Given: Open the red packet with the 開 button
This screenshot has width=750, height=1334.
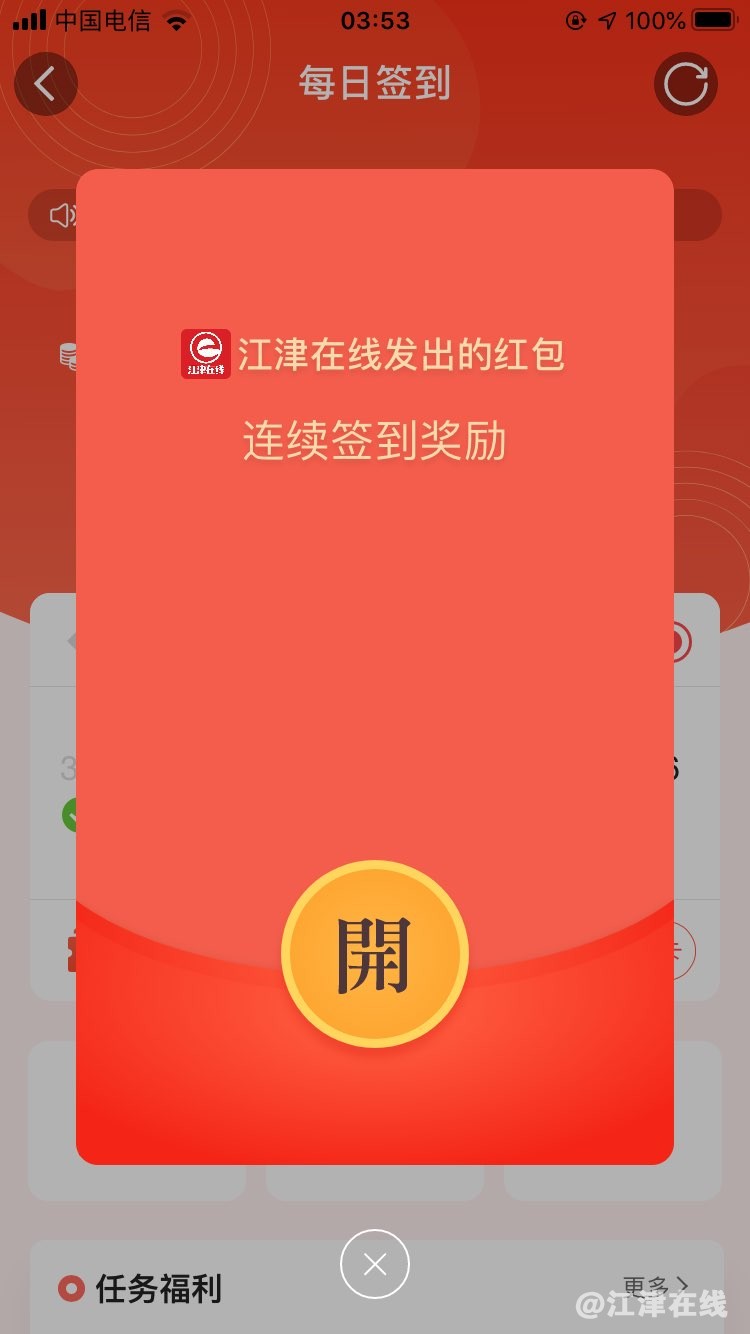Looking at the screenshot, I should pos(375,954).
